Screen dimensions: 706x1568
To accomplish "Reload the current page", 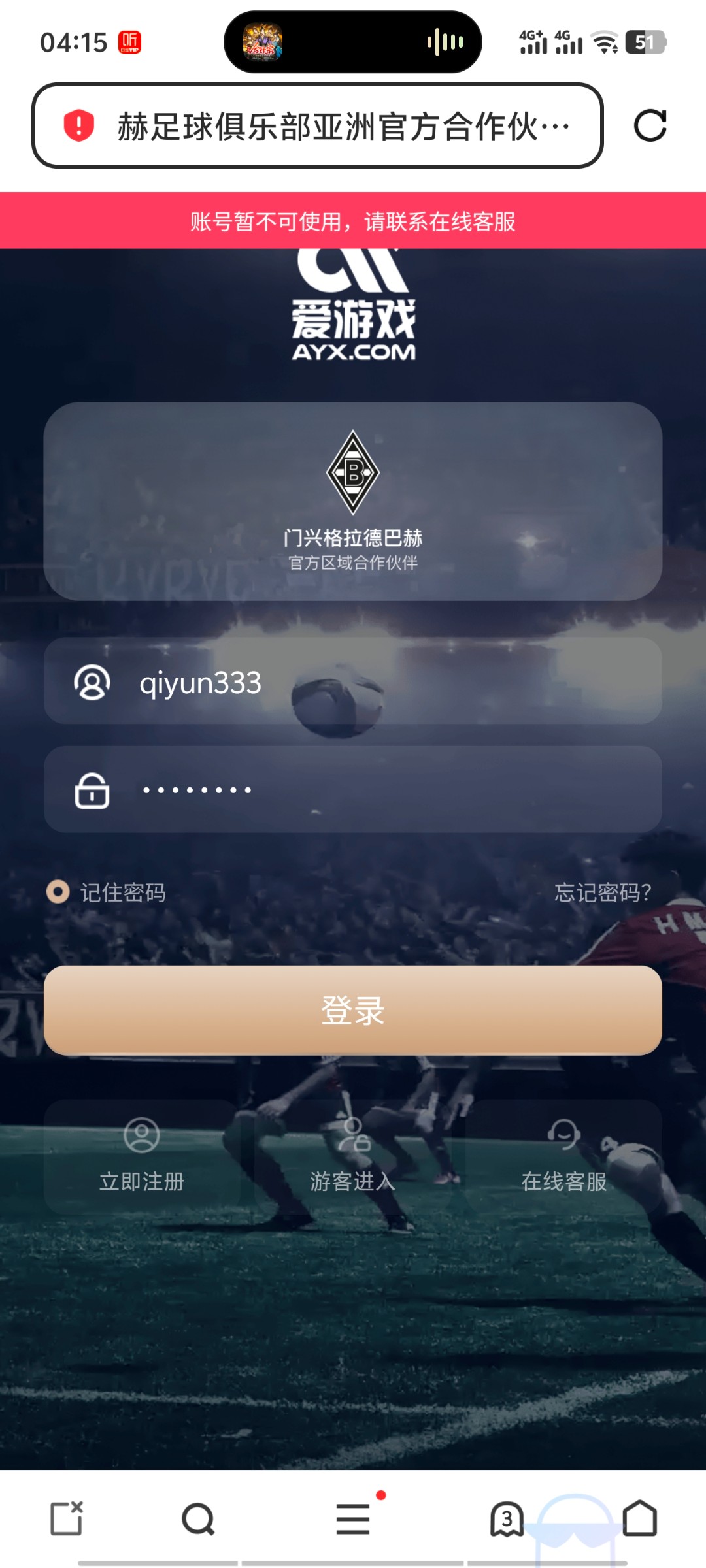I will click(x=650, y=125).
